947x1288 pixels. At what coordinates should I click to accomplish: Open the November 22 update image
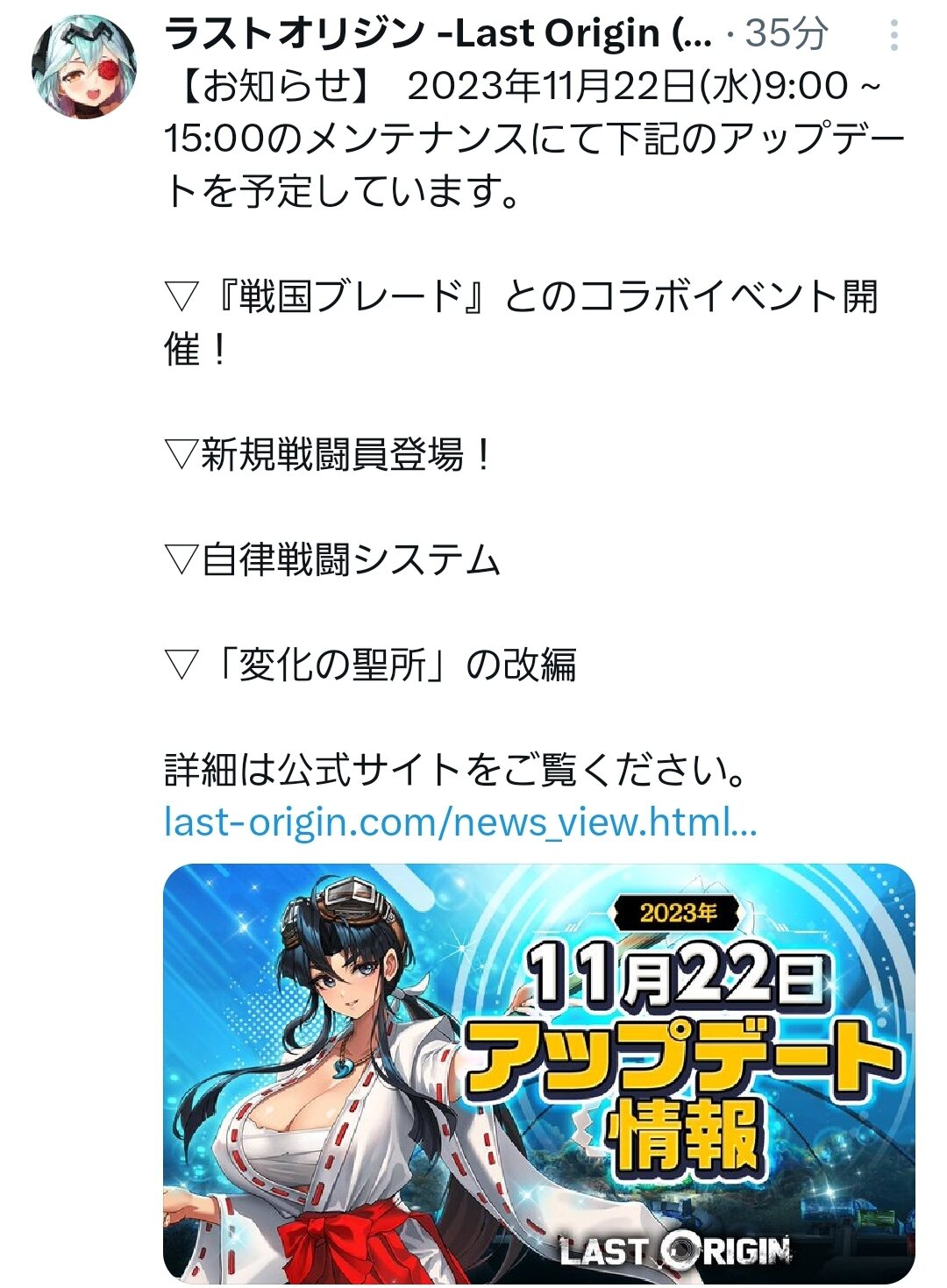tap(538, 1073)
